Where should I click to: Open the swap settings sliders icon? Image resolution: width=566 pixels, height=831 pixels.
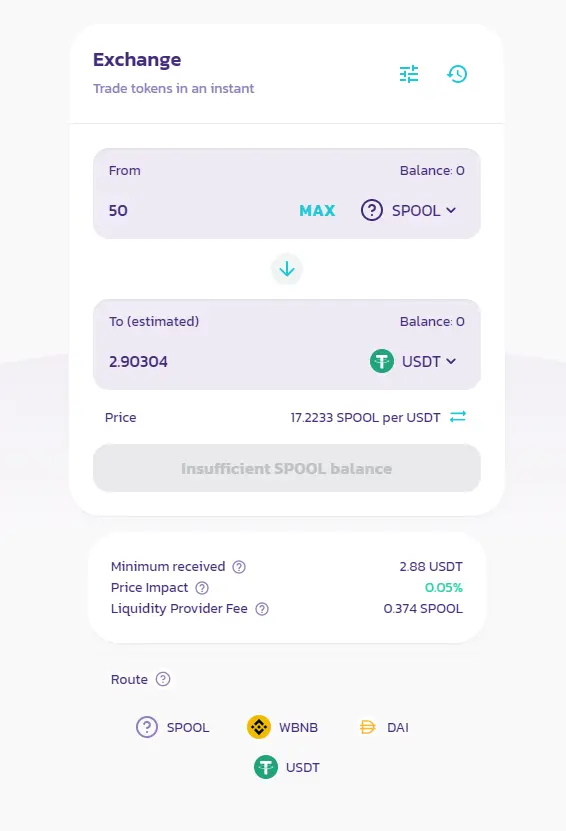(409, 74)
